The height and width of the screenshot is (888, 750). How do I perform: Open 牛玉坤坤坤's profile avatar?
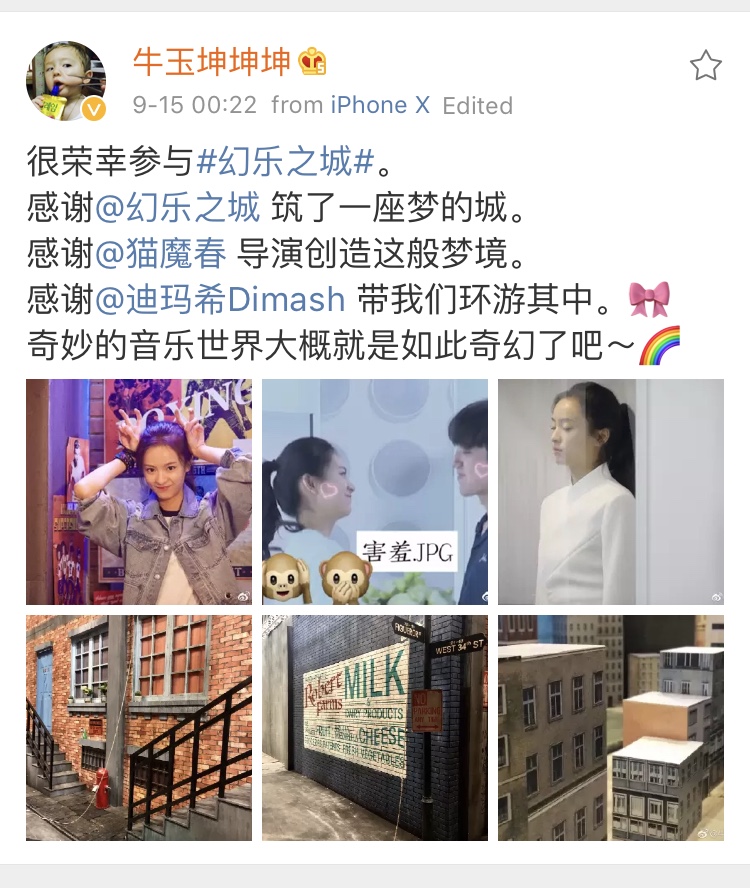(66, 82)
